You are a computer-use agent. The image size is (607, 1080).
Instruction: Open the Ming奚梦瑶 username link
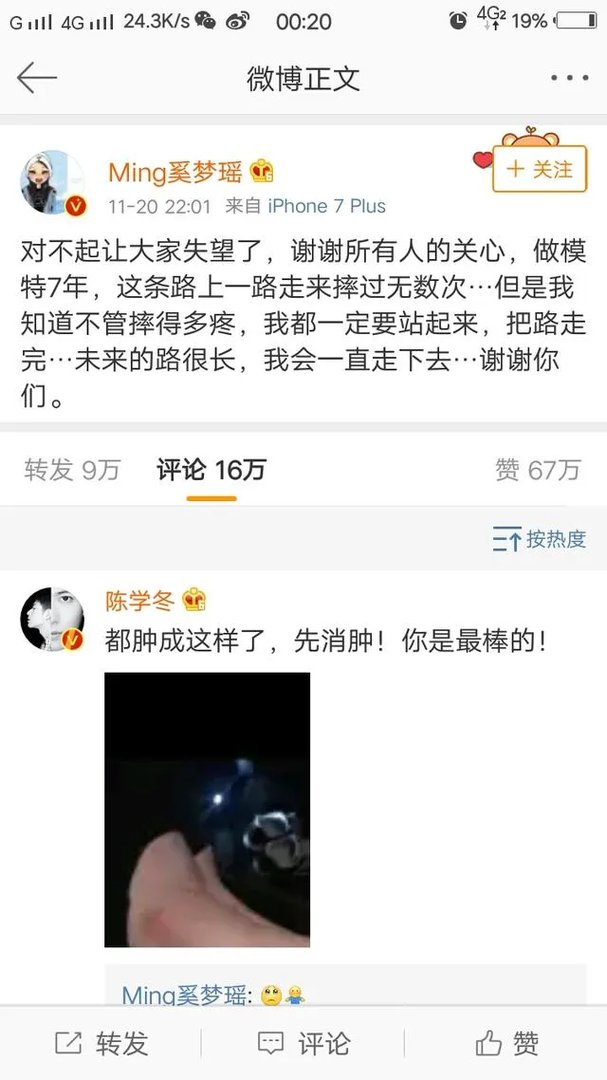[175, 172]
